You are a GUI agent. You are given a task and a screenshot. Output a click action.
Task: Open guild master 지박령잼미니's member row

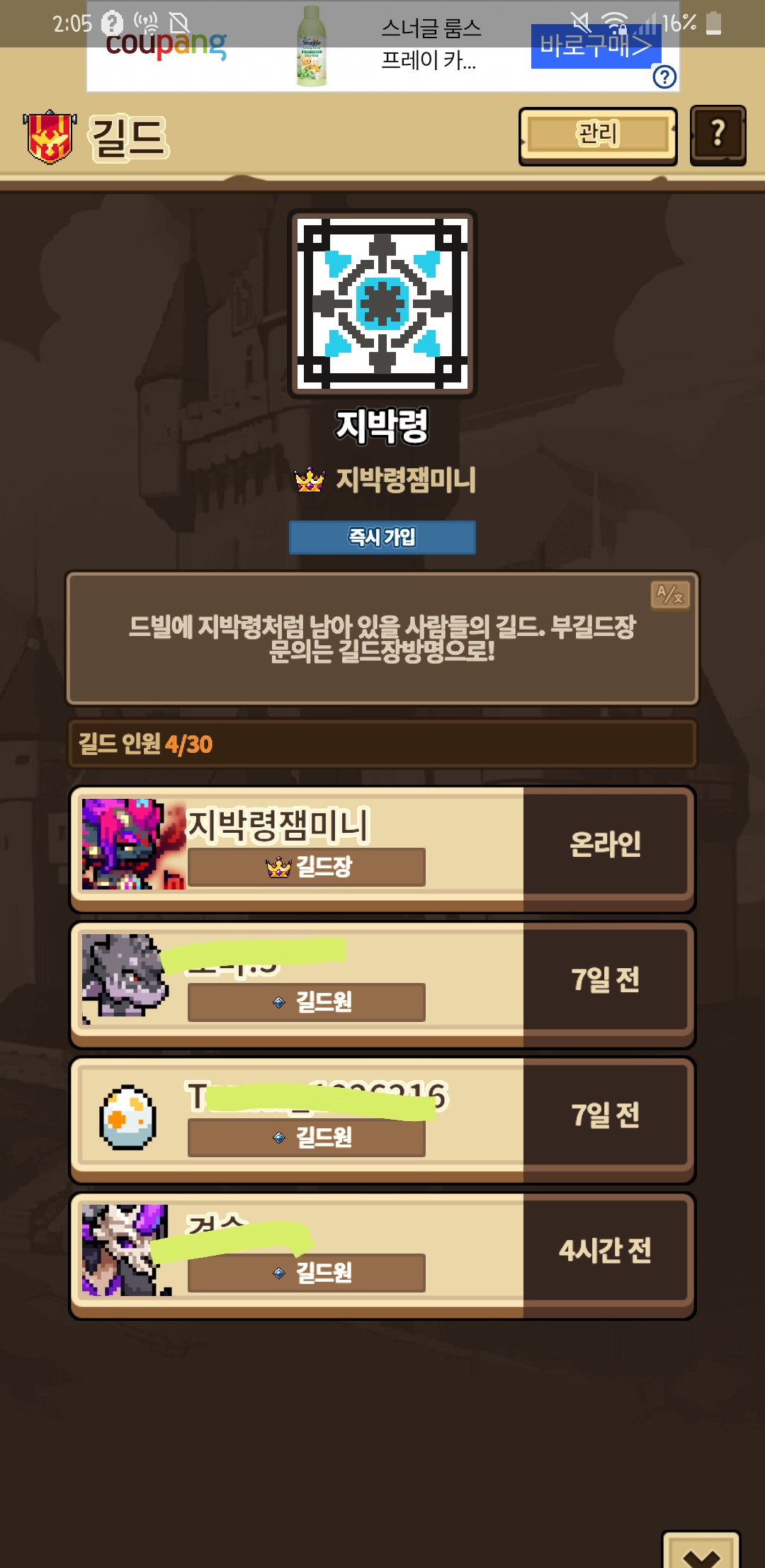[x=382, y=848]
